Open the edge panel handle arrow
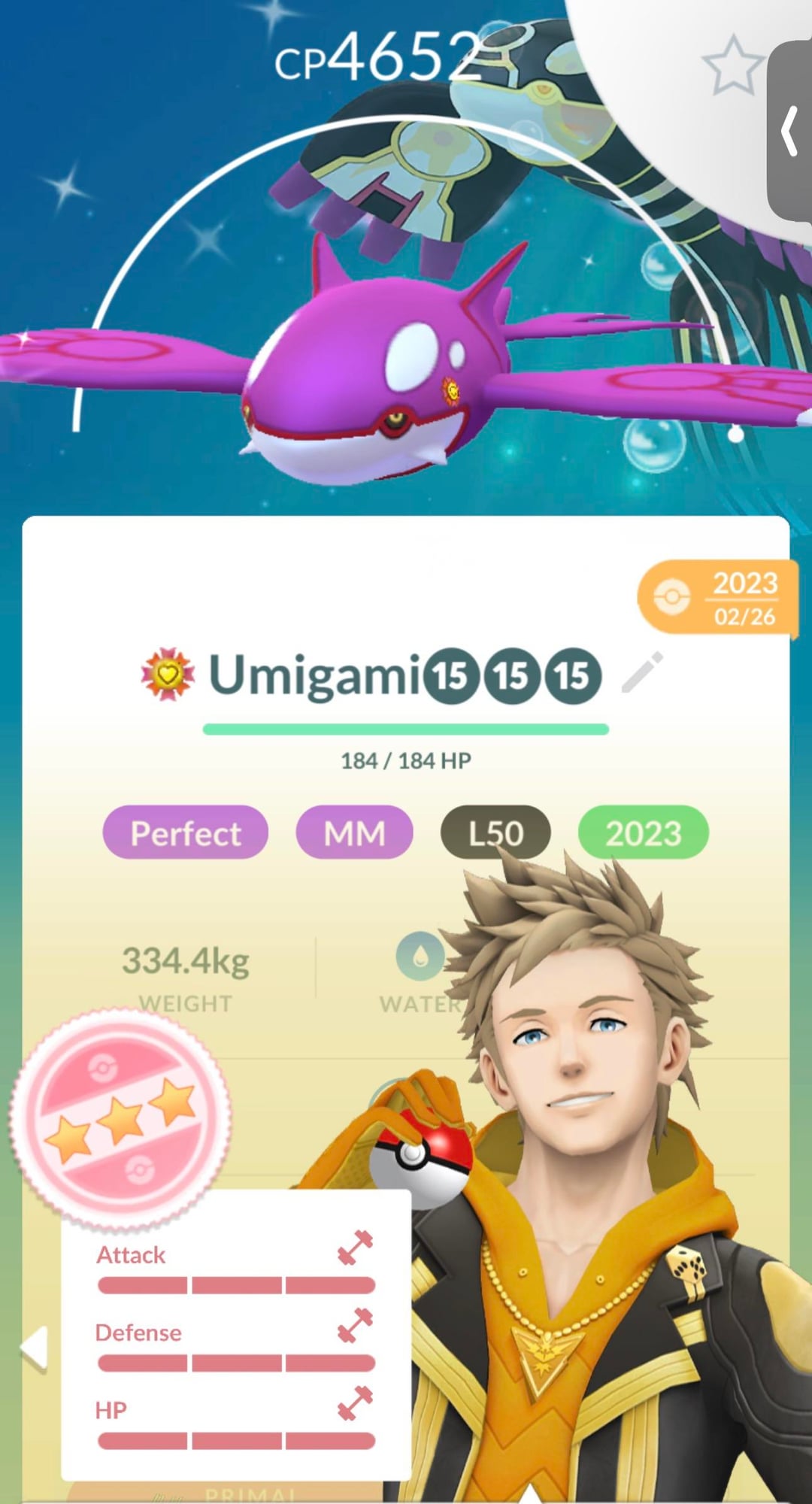 (790, 132)
